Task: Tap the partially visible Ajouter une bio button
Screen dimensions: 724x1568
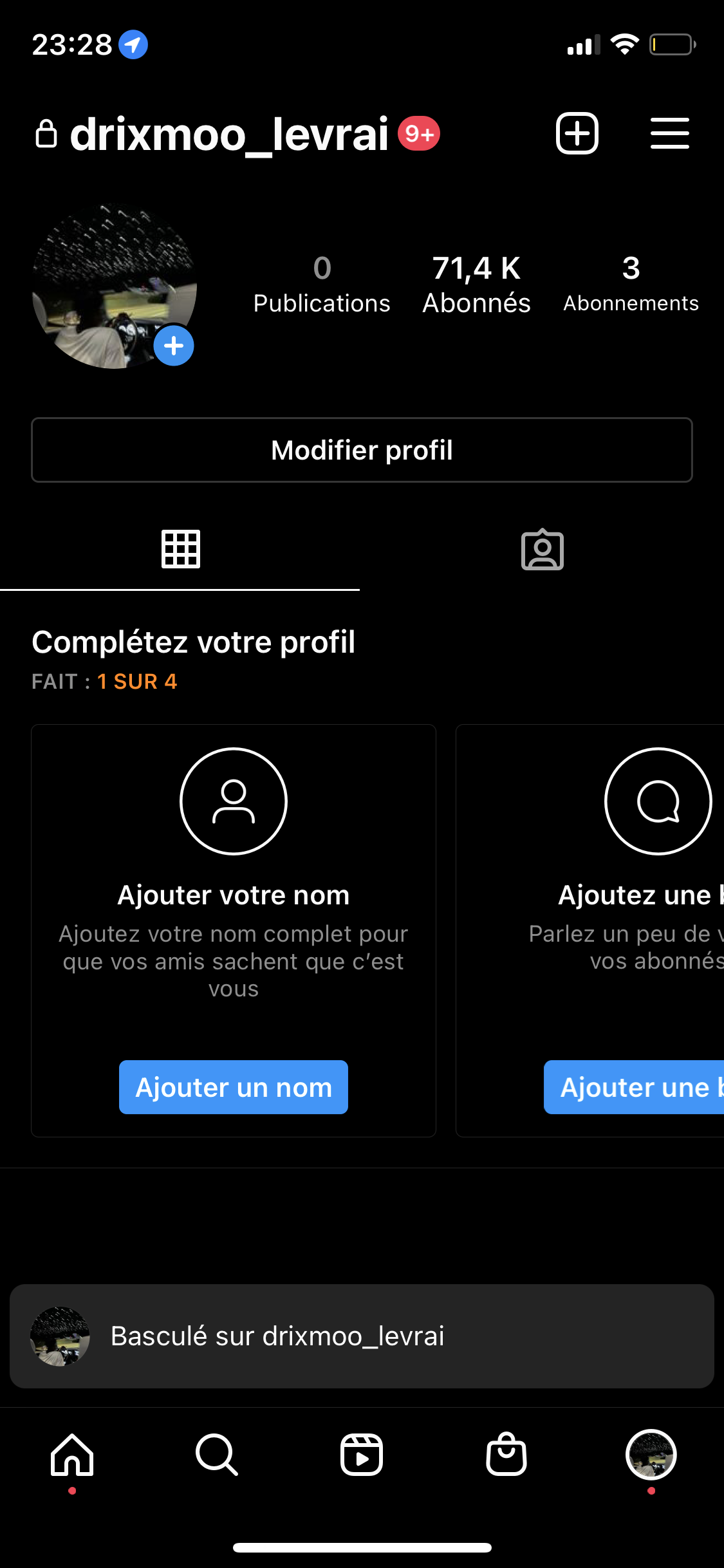Action: click(634, 1087)
